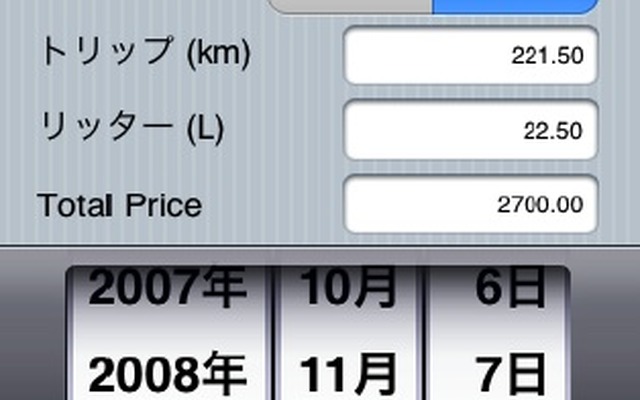The height and width of the screenshot is (400, 640).
Task: Select 2007年 in the year wheel
Action: click(167, 291)
